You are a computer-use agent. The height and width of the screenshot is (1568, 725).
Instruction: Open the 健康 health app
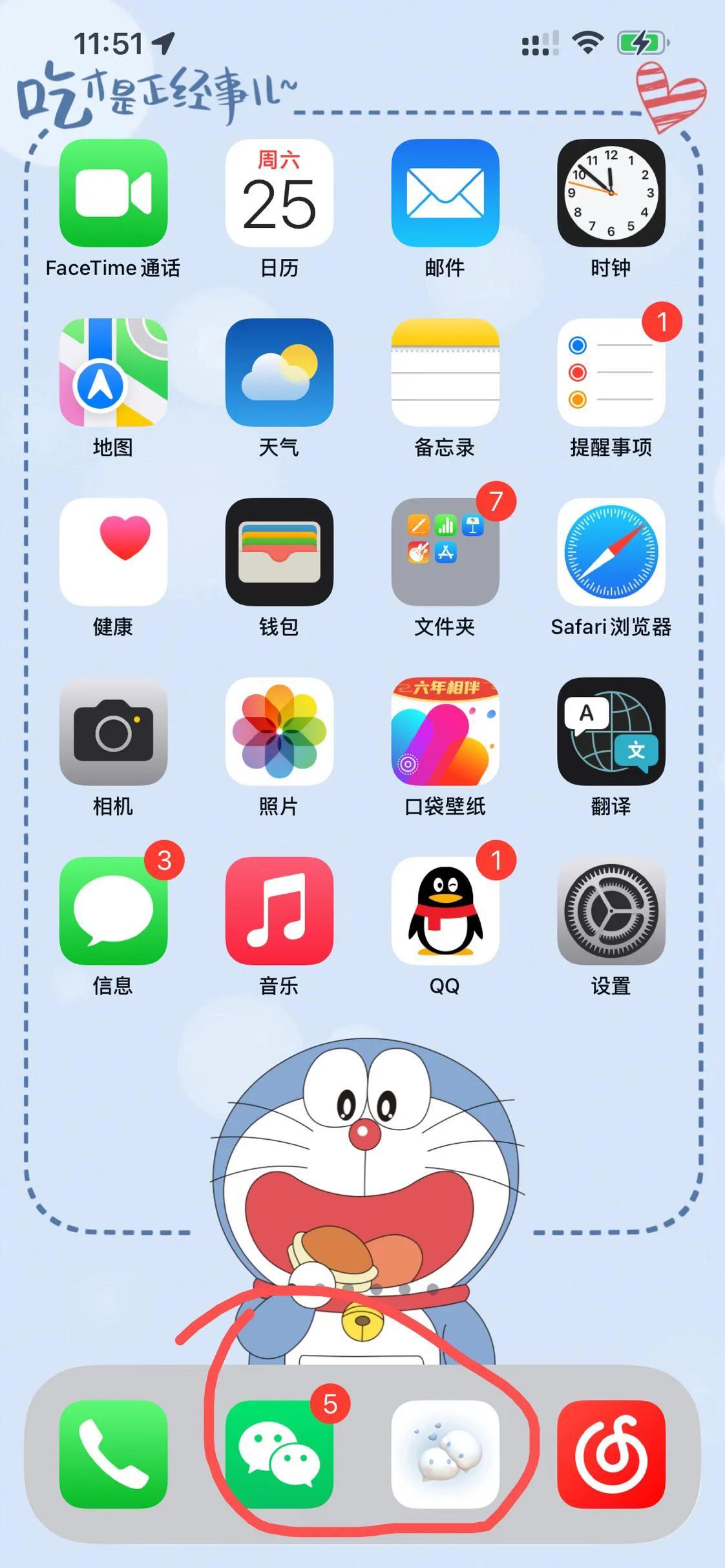click(x=113, y=552)
